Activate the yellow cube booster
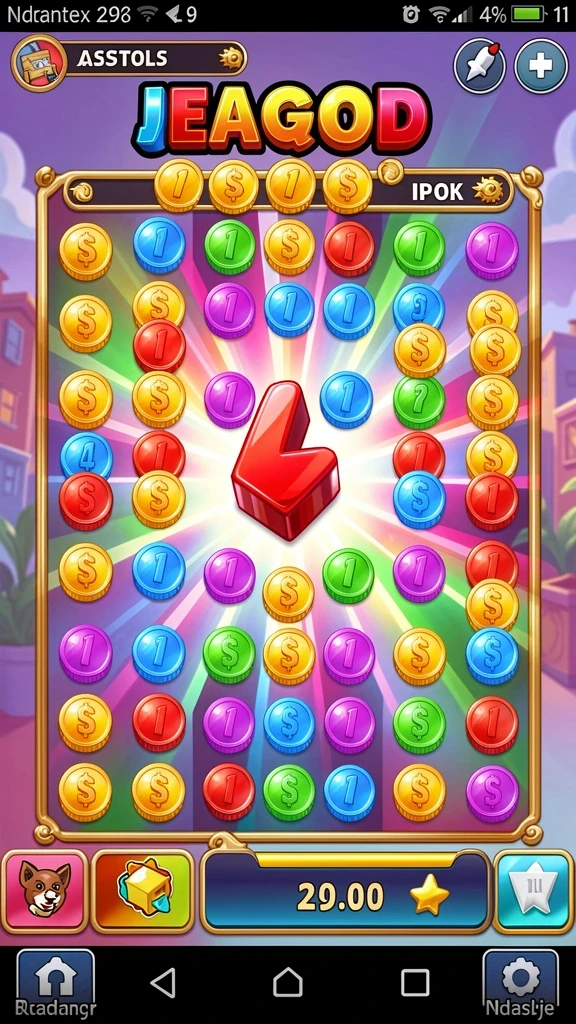 click(x=143, y=891)
